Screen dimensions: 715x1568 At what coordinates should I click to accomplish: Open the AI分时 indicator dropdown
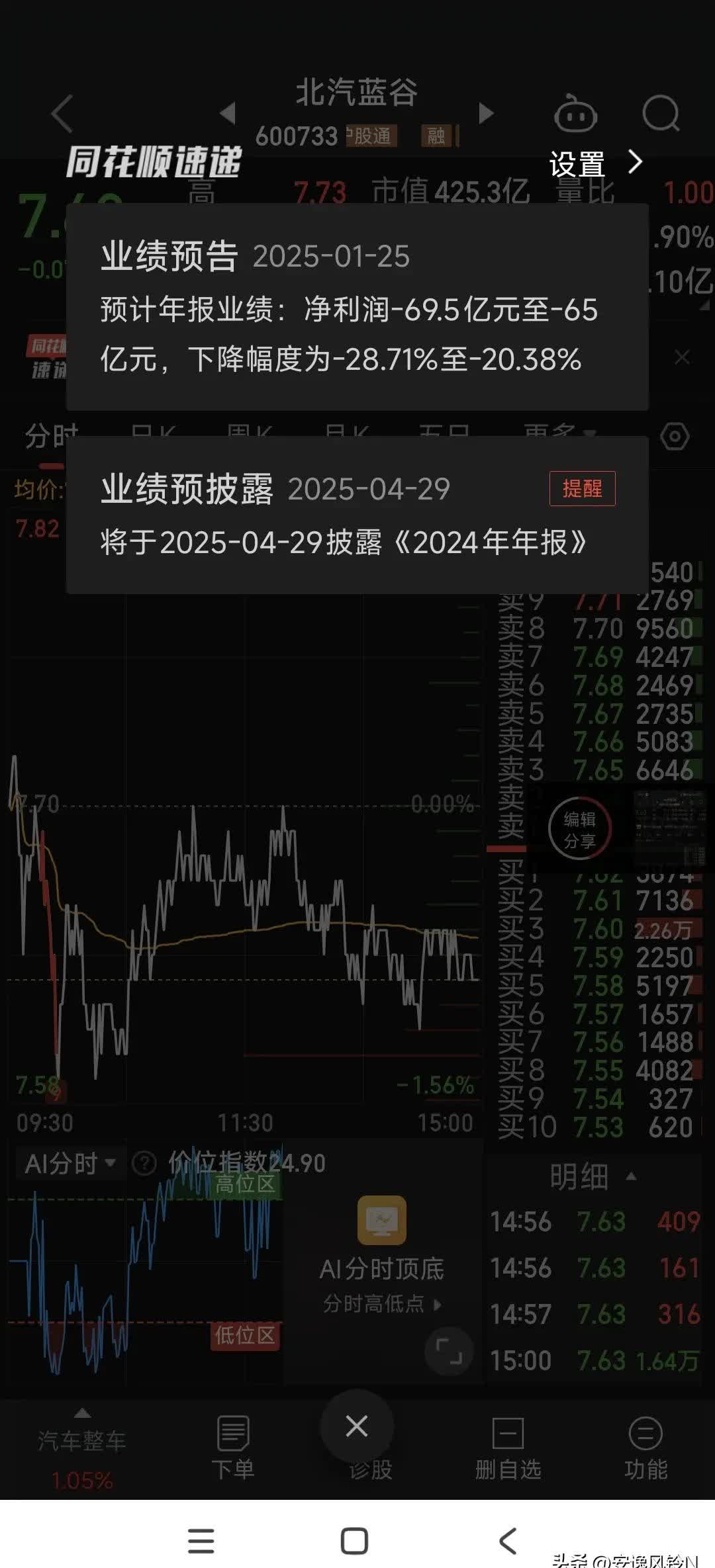click(x=68, y=1162)
